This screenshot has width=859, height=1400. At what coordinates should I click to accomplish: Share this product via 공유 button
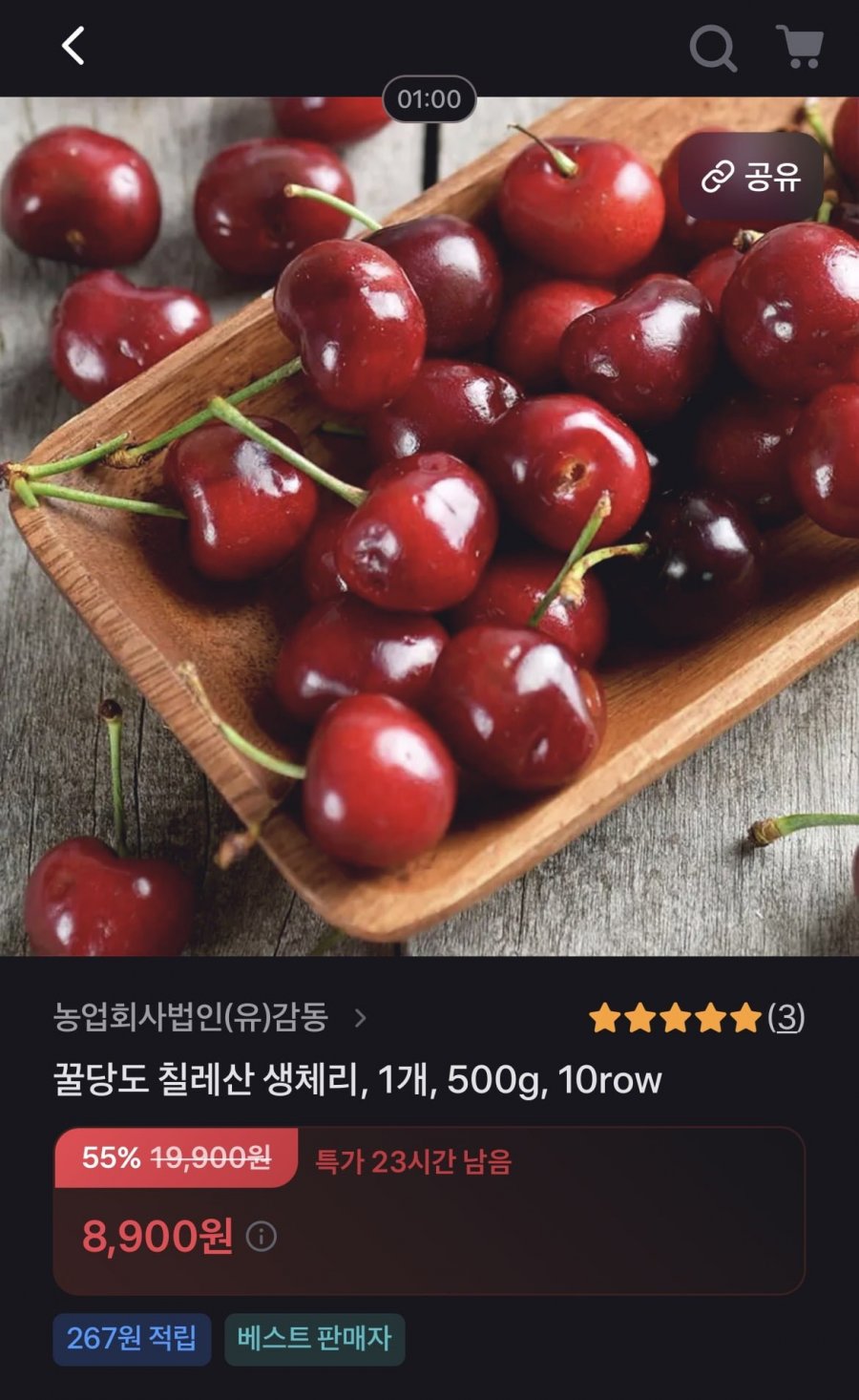[750, 177]
